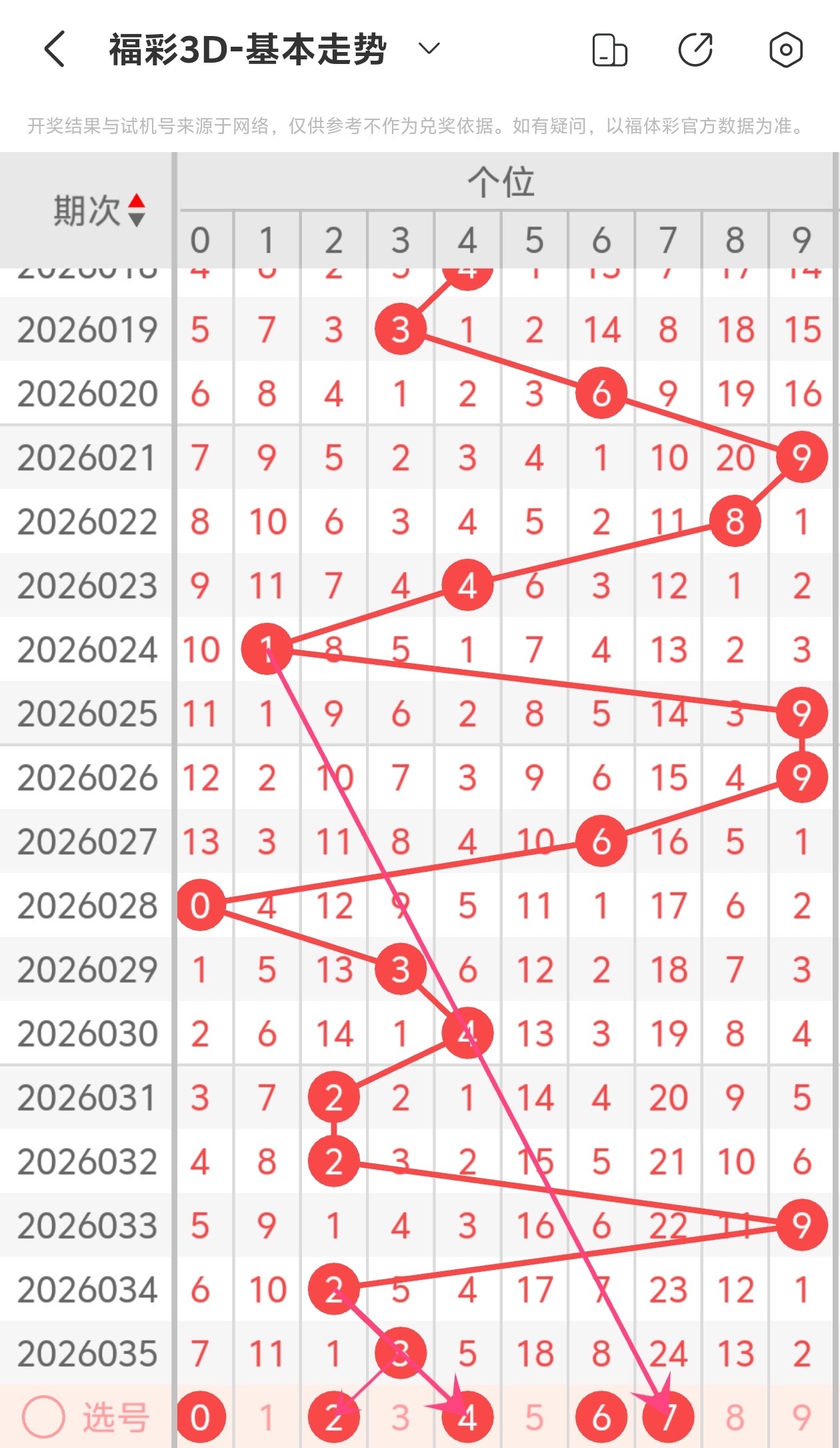
Task: Deselect number 7 in the 选号 row
Action: pyautogui.click(x=668, y=1417)
